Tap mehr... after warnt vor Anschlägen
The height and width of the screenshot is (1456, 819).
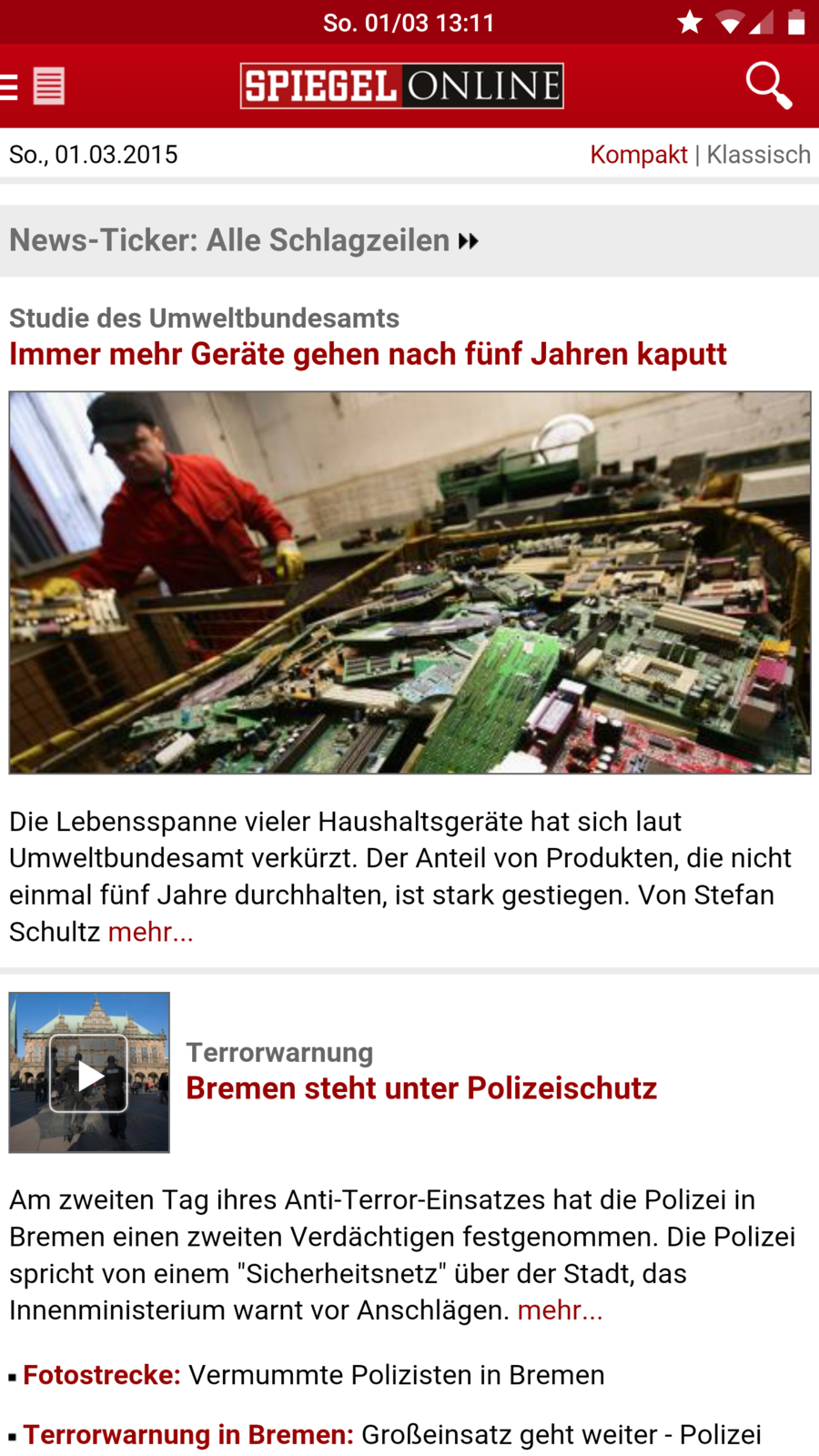[x=560, y=1310]
